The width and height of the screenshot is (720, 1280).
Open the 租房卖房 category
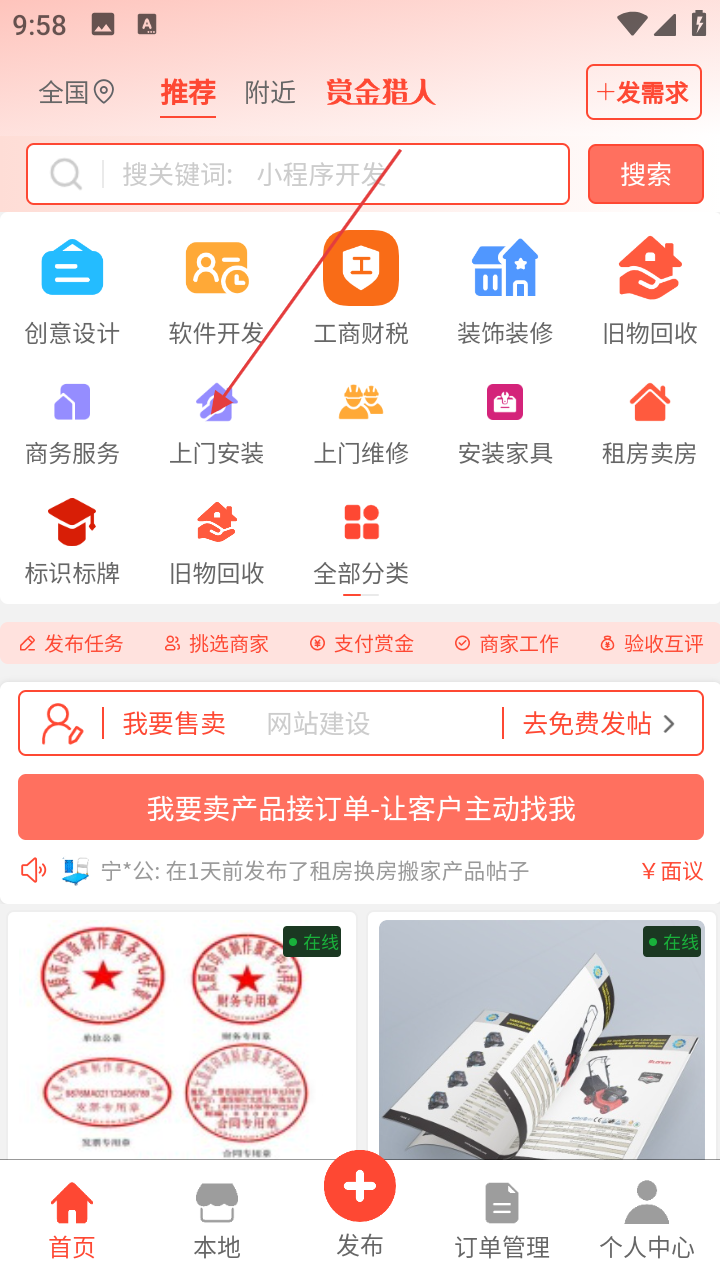[x=649, y=425]
